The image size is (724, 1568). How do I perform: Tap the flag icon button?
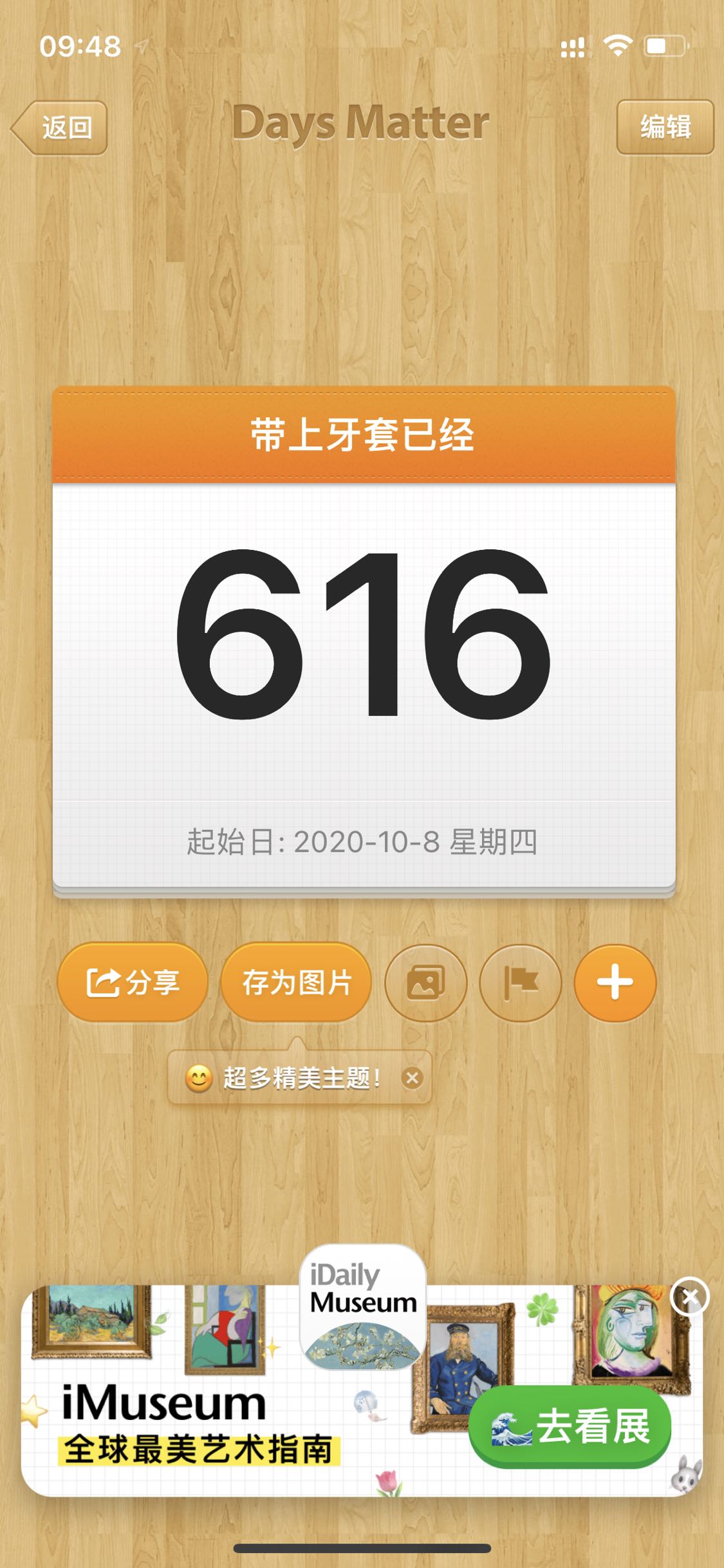click(520, 983)
